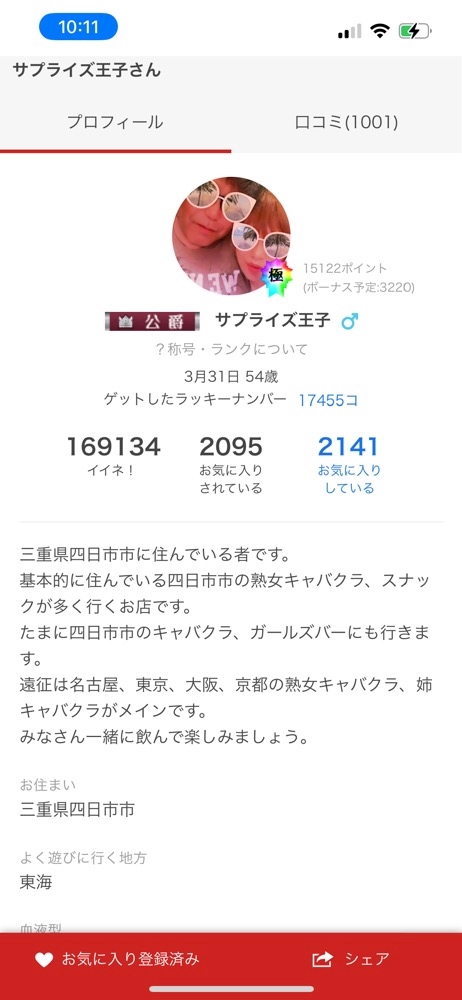Image resolution: width=462 pixels, height=1000 pixels.
Task: Open the 称号・ランクについて help link
Action: pos(231,349)
